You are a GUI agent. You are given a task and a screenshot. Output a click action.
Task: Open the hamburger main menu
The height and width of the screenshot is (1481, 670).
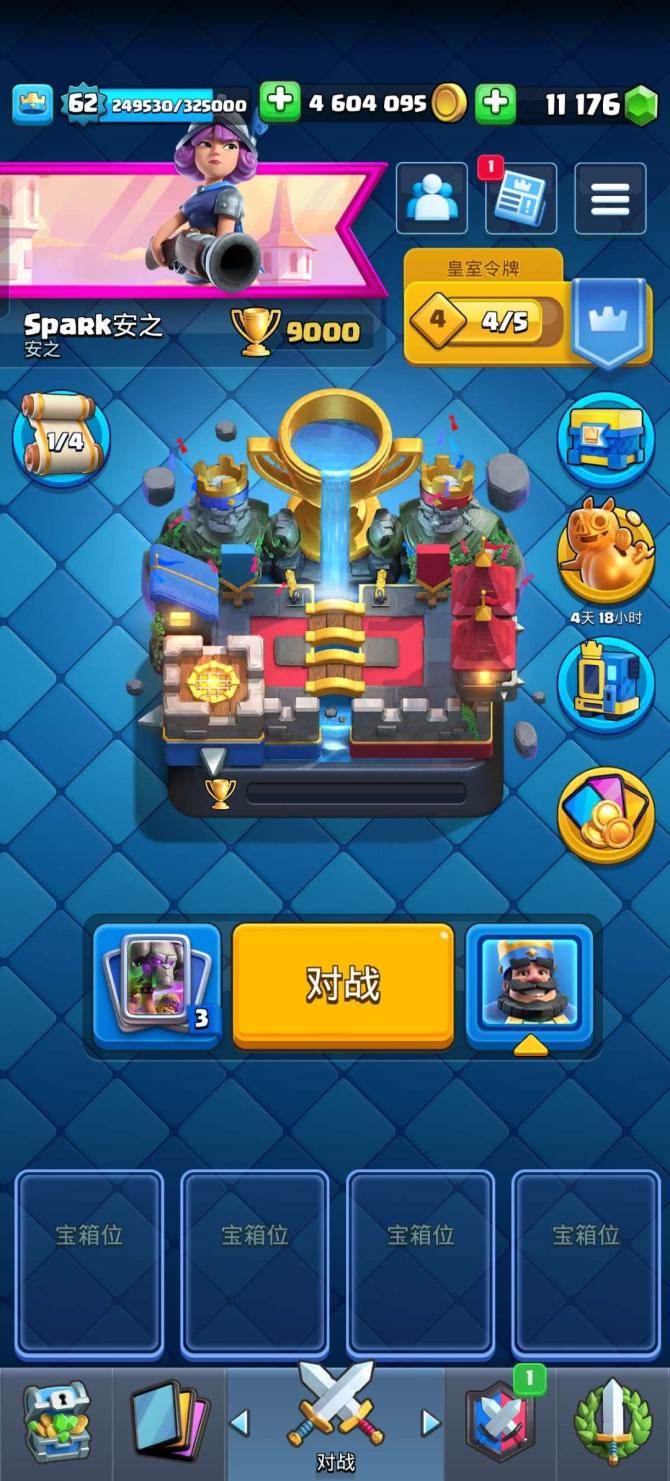pyautogui.click(x=610, y=199)
